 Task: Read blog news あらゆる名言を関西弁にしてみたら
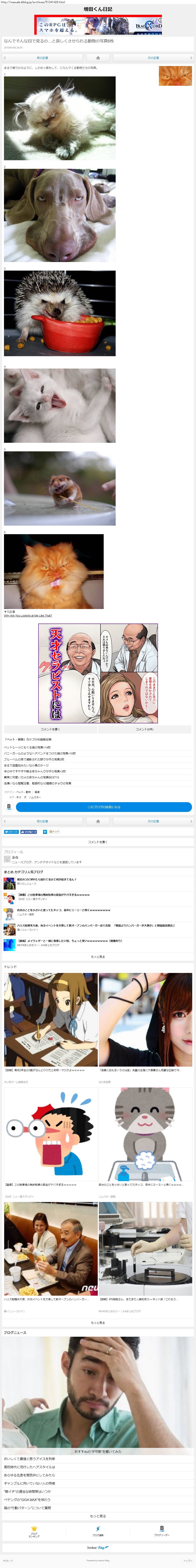click(29, 1475)
